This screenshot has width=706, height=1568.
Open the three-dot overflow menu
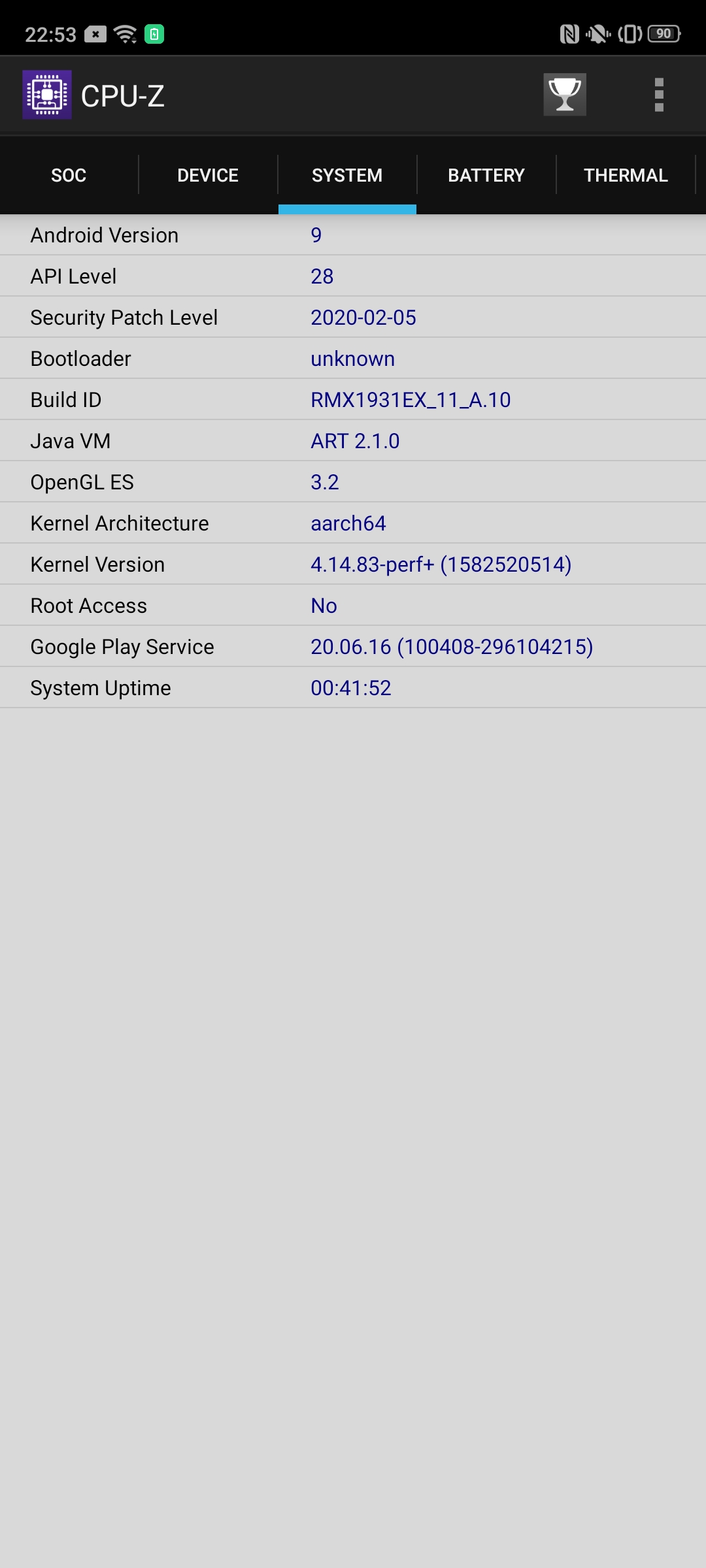tap(659, 95)
